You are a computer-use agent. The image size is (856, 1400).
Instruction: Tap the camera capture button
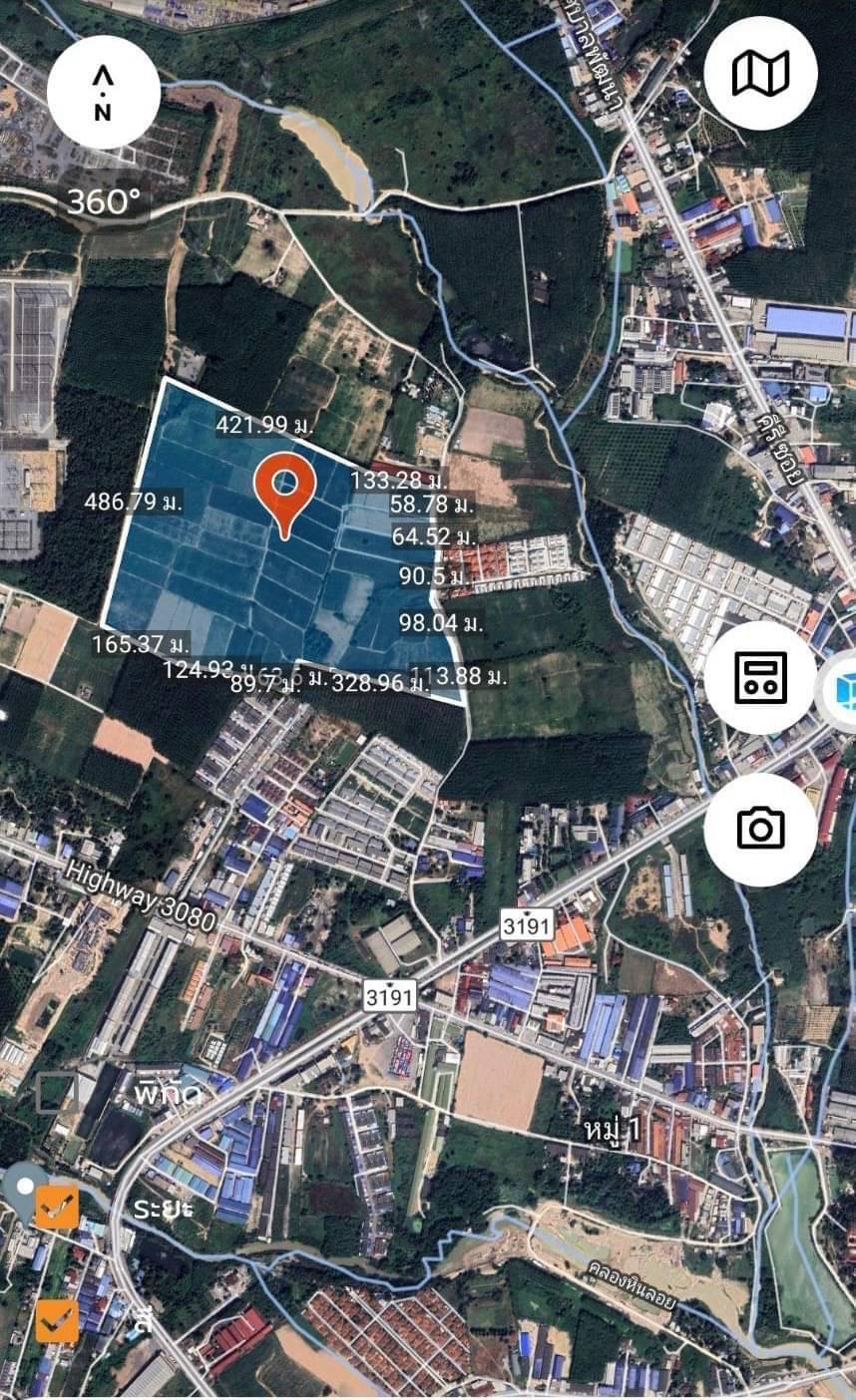760,830
